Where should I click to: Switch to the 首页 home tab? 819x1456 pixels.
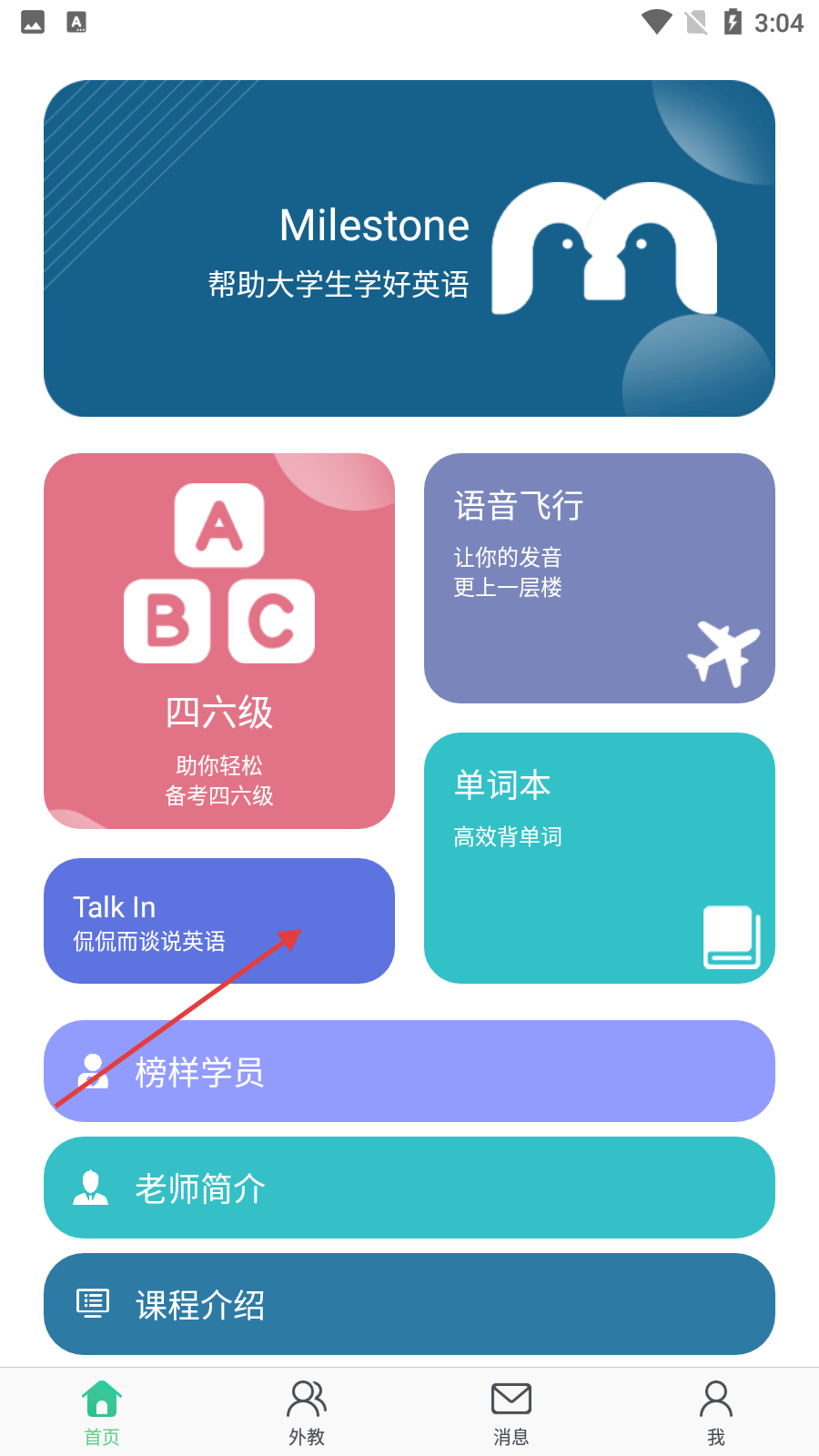(102, 1412)
